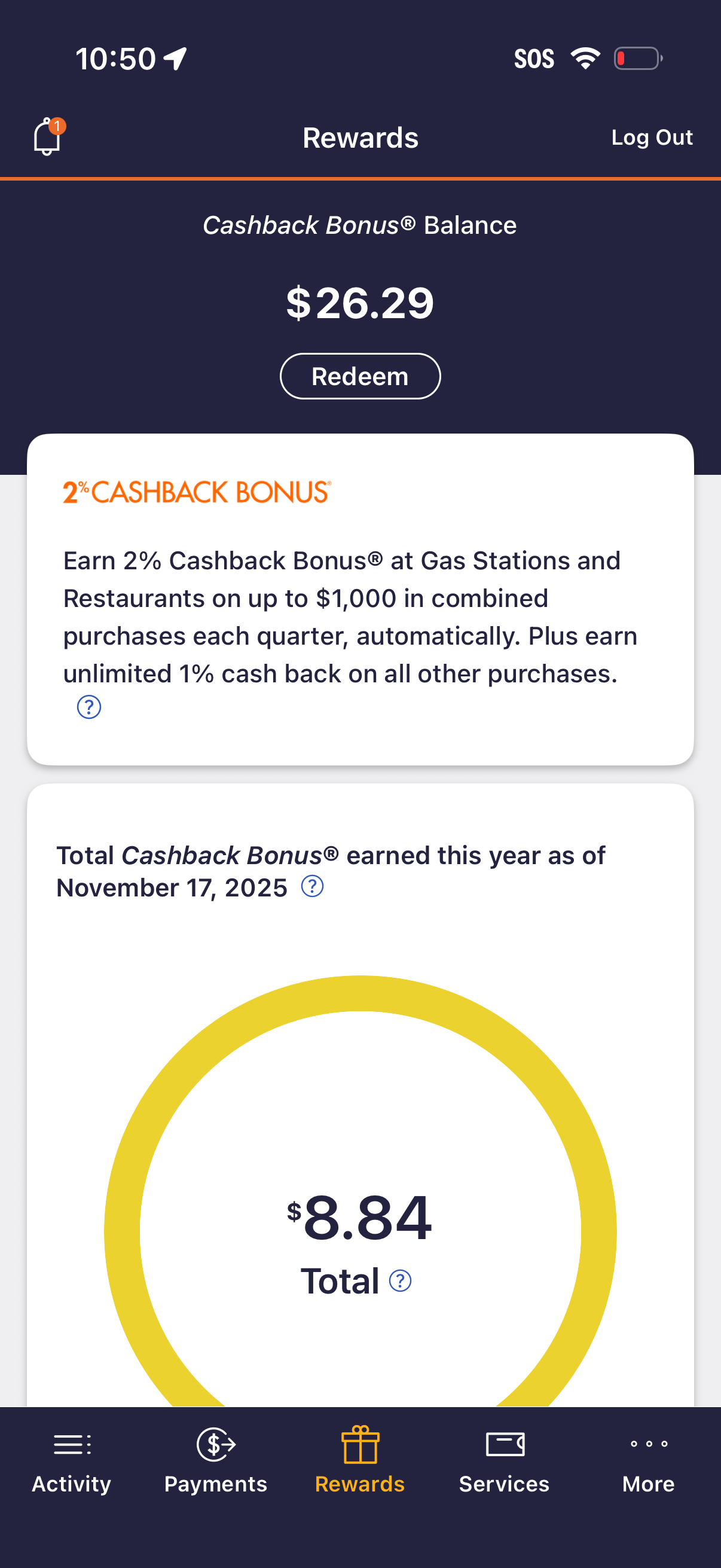Open help icon under 2% Cashback description
This screenshot has width=721, height=1568.
pos(89,707)
